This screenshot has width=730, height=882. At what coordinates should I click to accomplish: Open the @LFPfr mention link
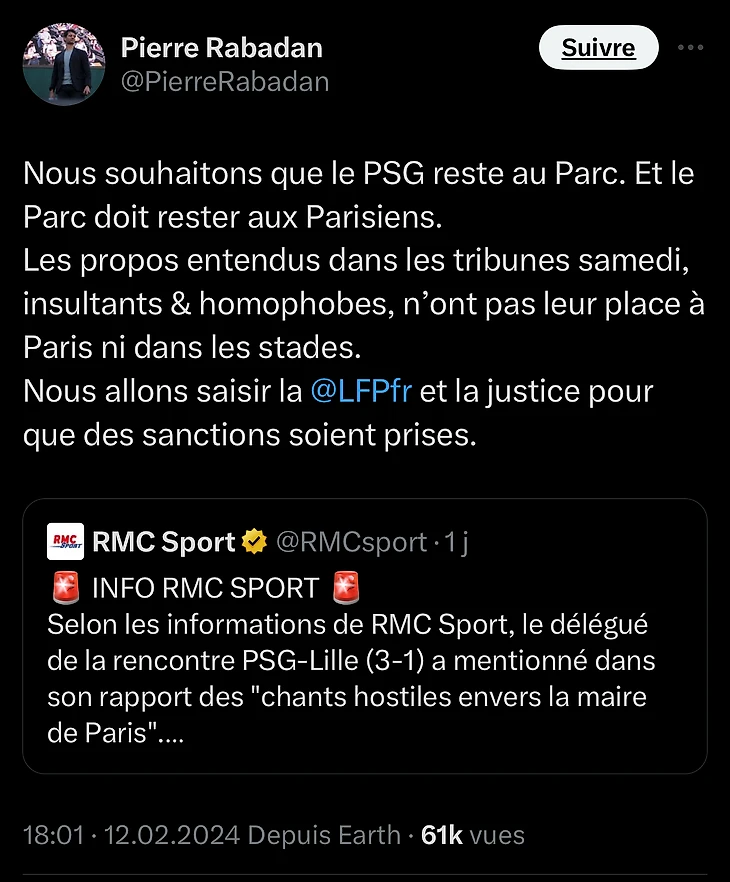point(361,391)
